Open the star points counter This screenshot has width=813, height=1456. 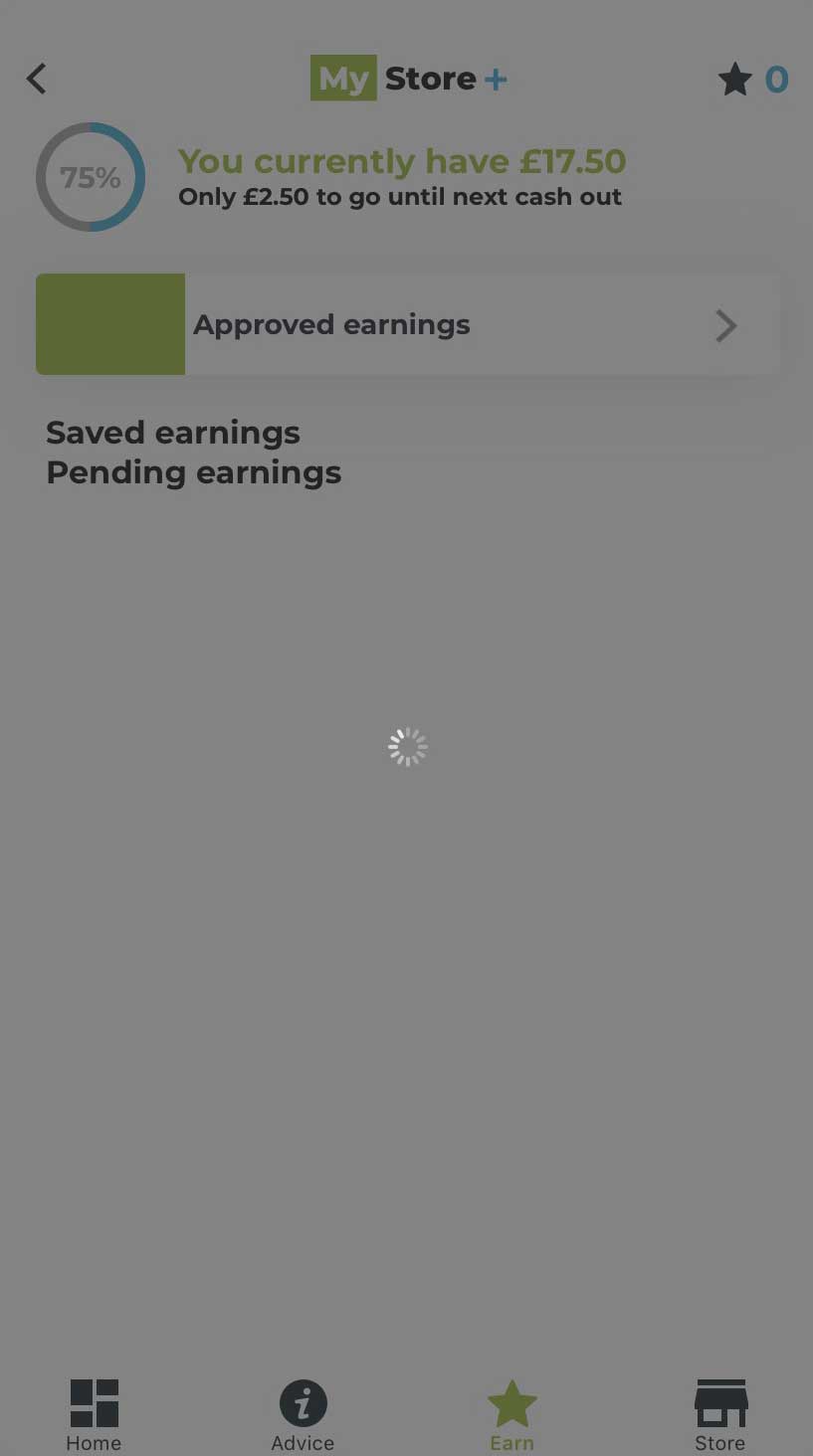point(753,80)
